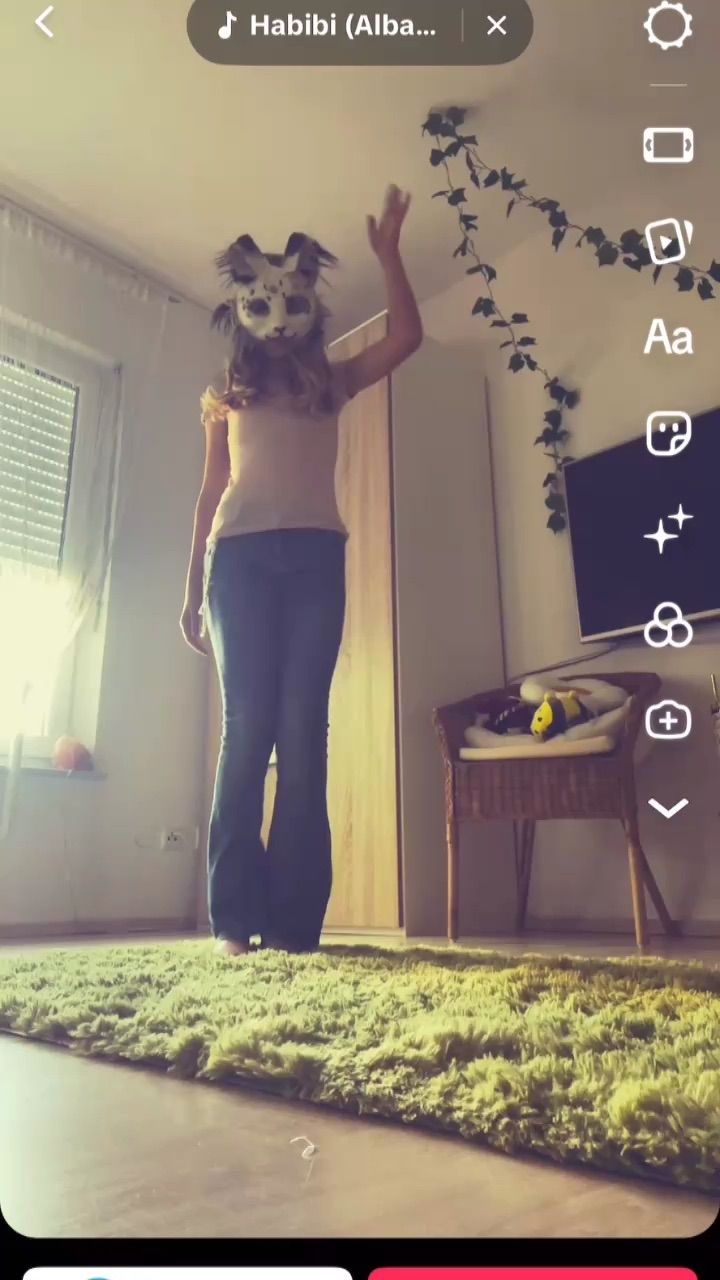Remove the selected Habibi sound
Viewport: 720px width, 1280px height.
(x=496, y=26)
